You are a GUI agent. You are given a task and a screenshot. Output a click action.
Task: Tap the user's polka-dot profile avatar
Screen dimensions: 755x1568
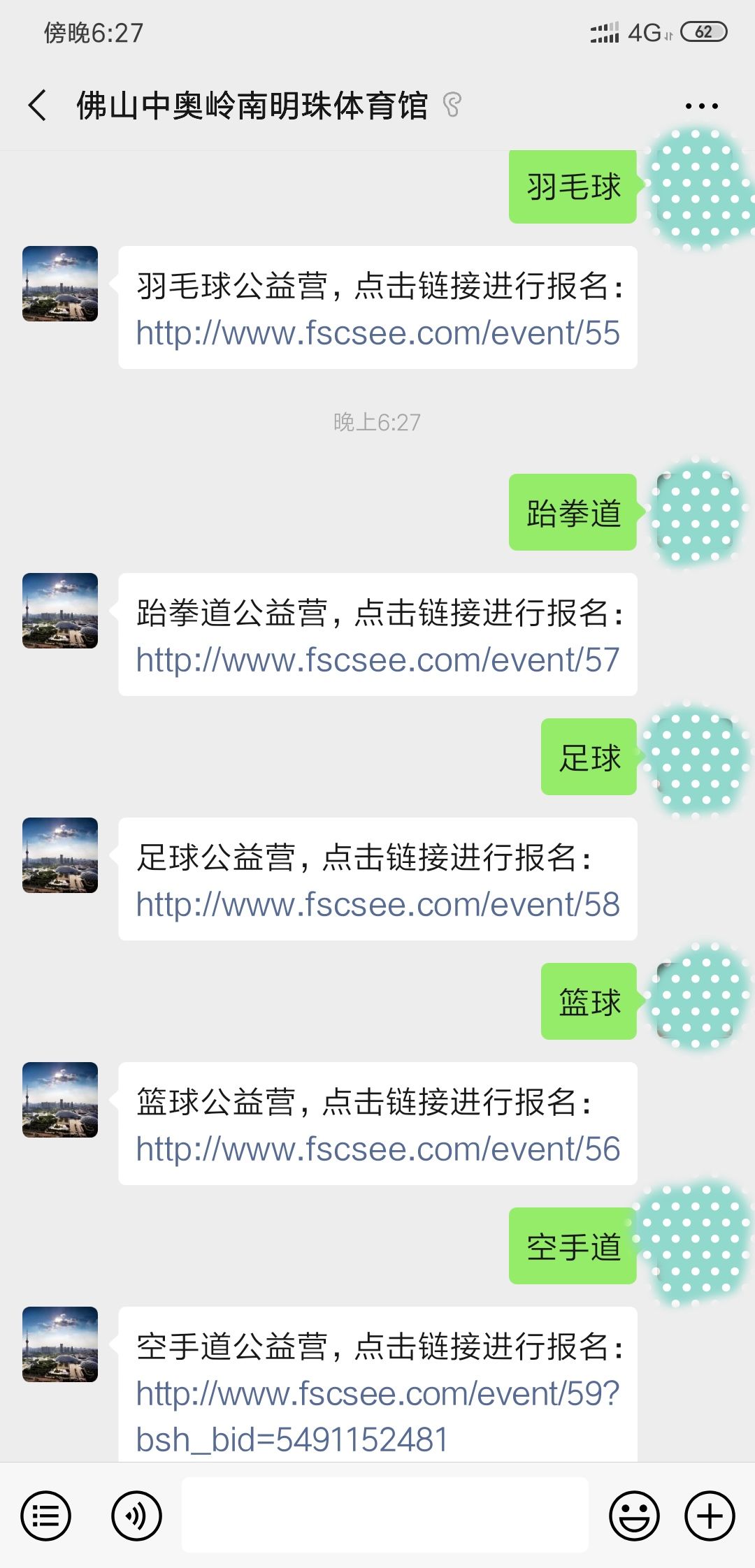[x=696, y=185]
